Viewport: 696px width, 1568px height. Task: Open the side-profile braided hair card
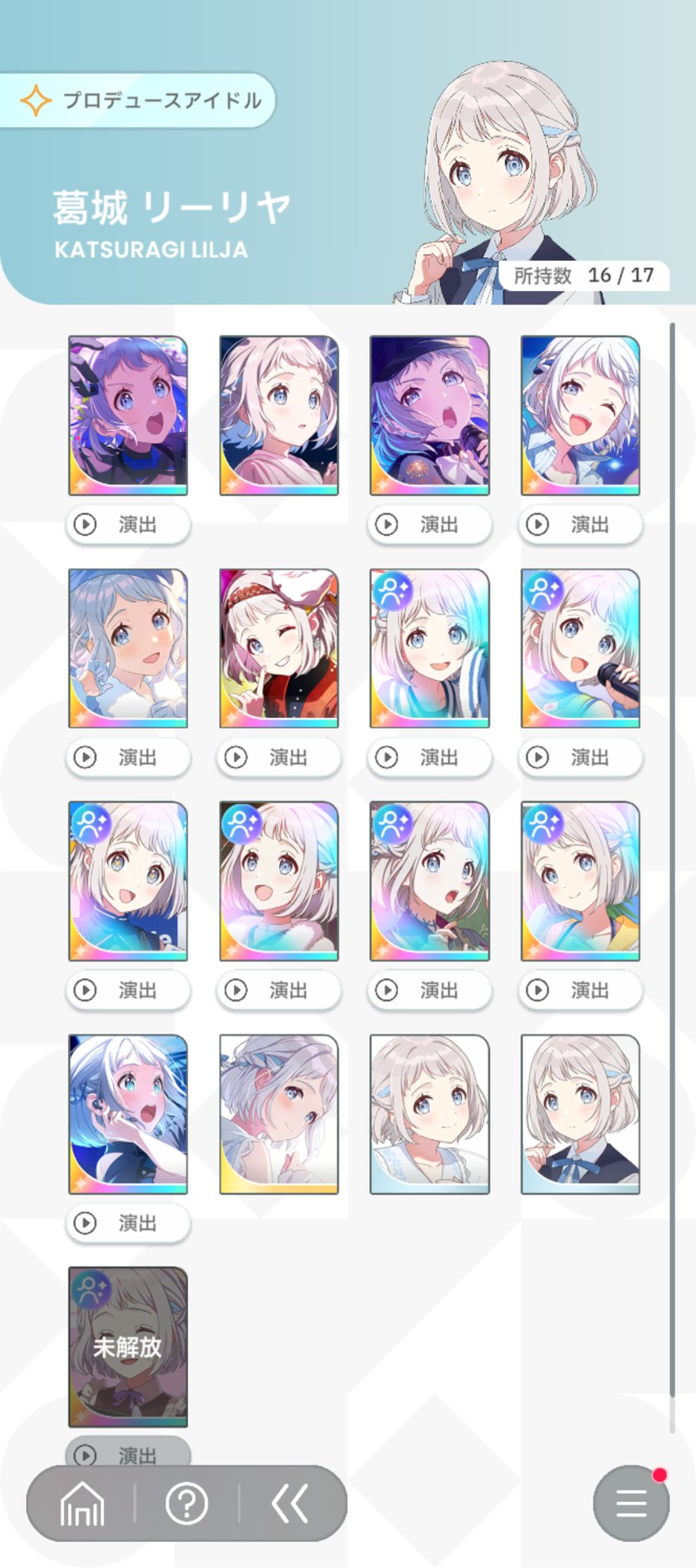pos(279,1114)
